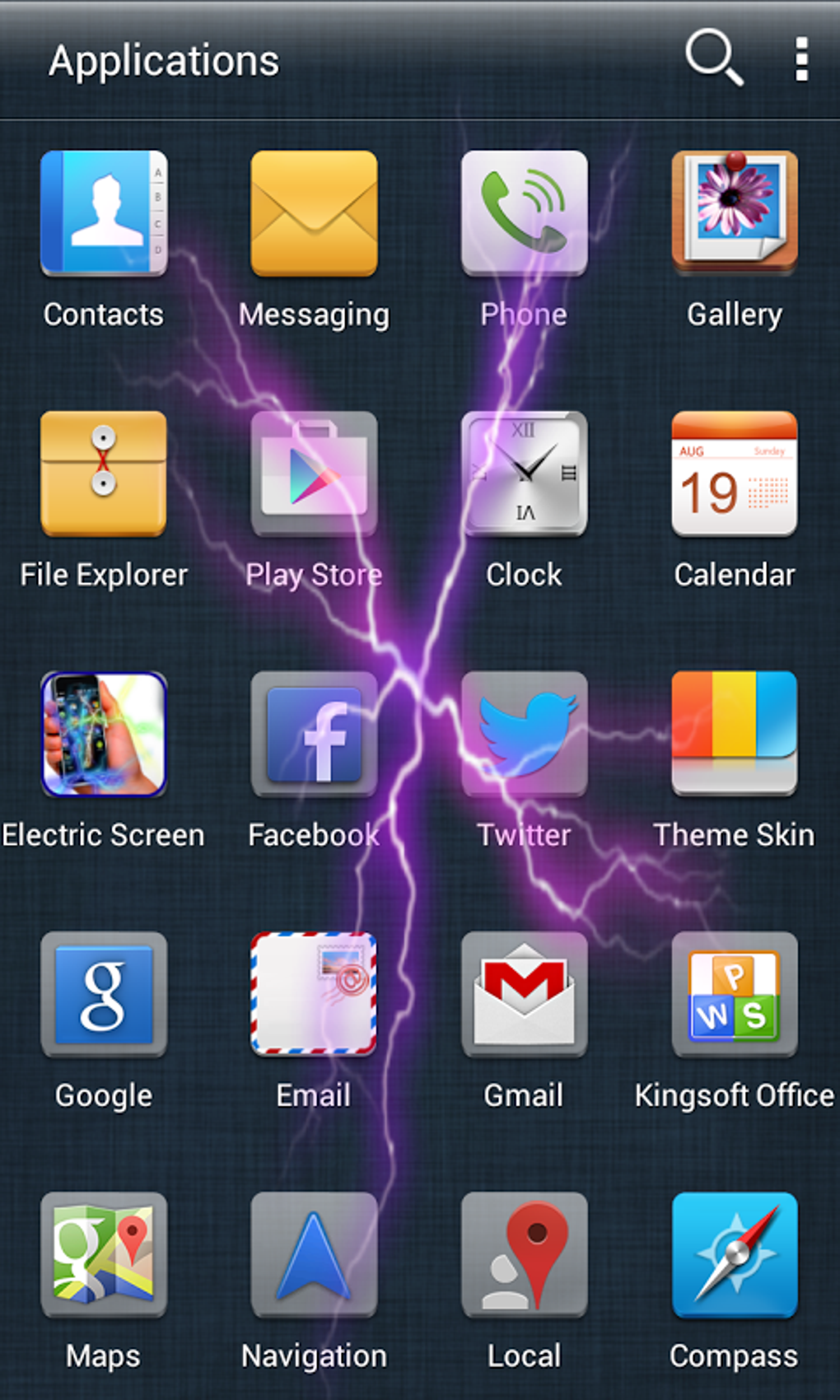Launch the Play Store

pyautogui.click(x=314, y=474)
